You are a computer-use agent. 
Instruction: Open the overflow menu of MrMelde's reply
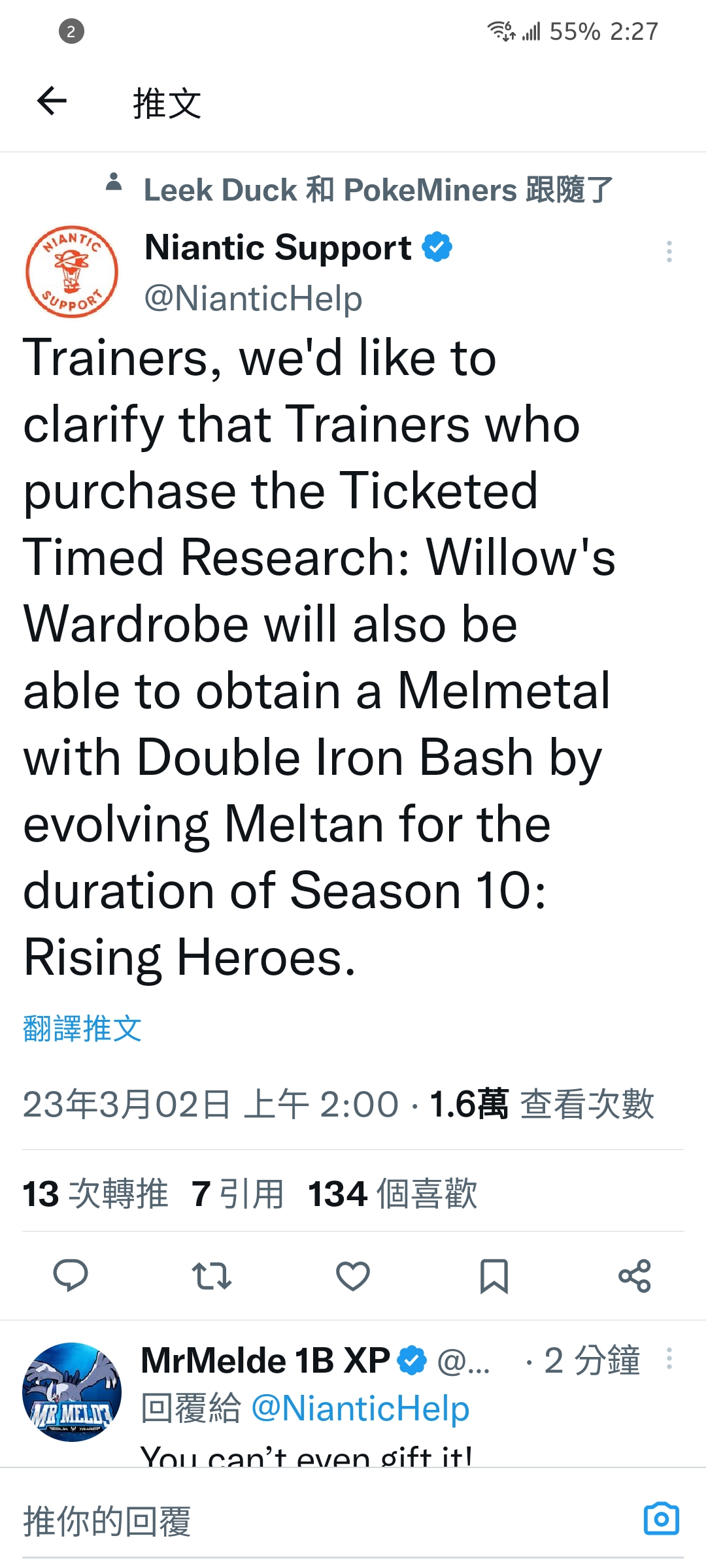pos(669,1358)
